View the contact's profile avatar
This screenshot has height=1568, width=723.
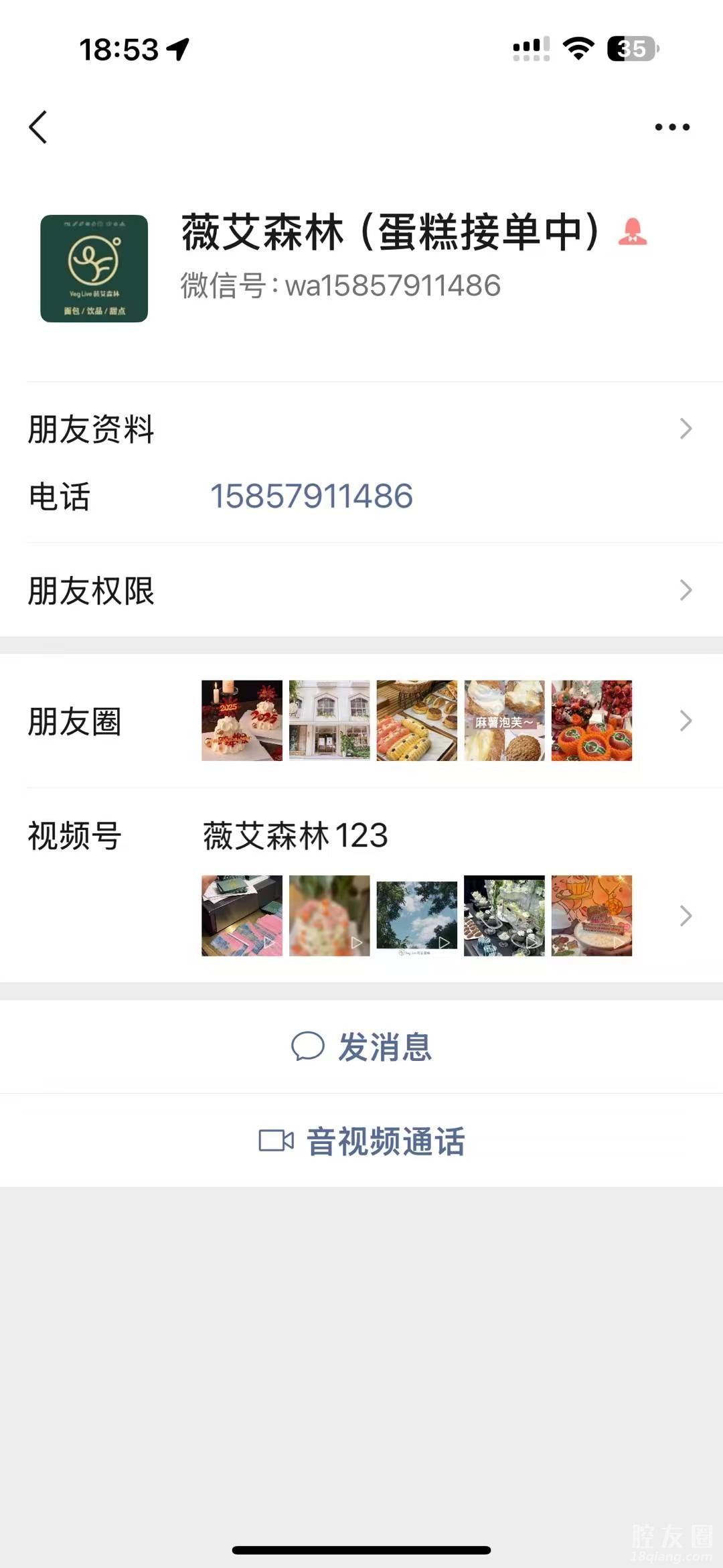(94, 269)
